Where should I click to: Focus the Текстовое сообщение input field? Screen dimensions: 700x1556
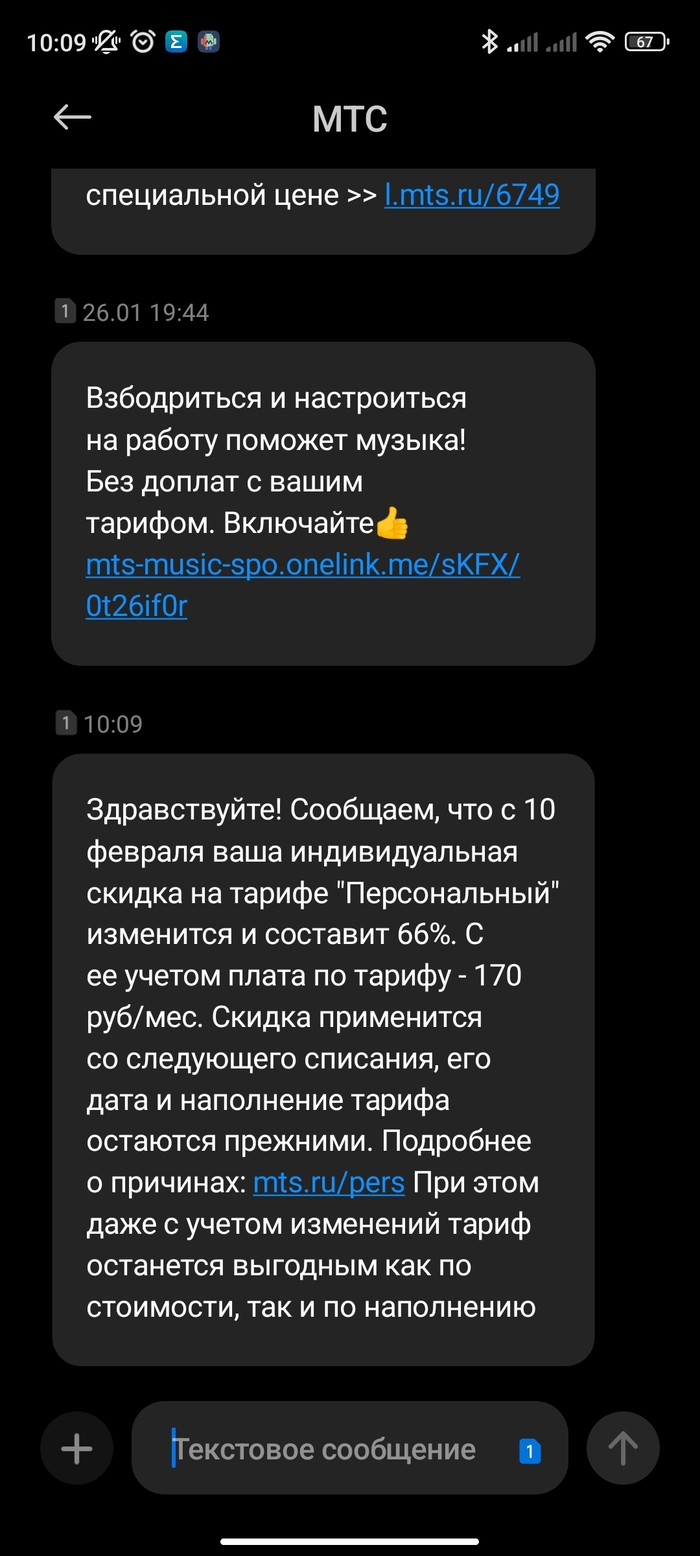click(x=330, y=1448)
